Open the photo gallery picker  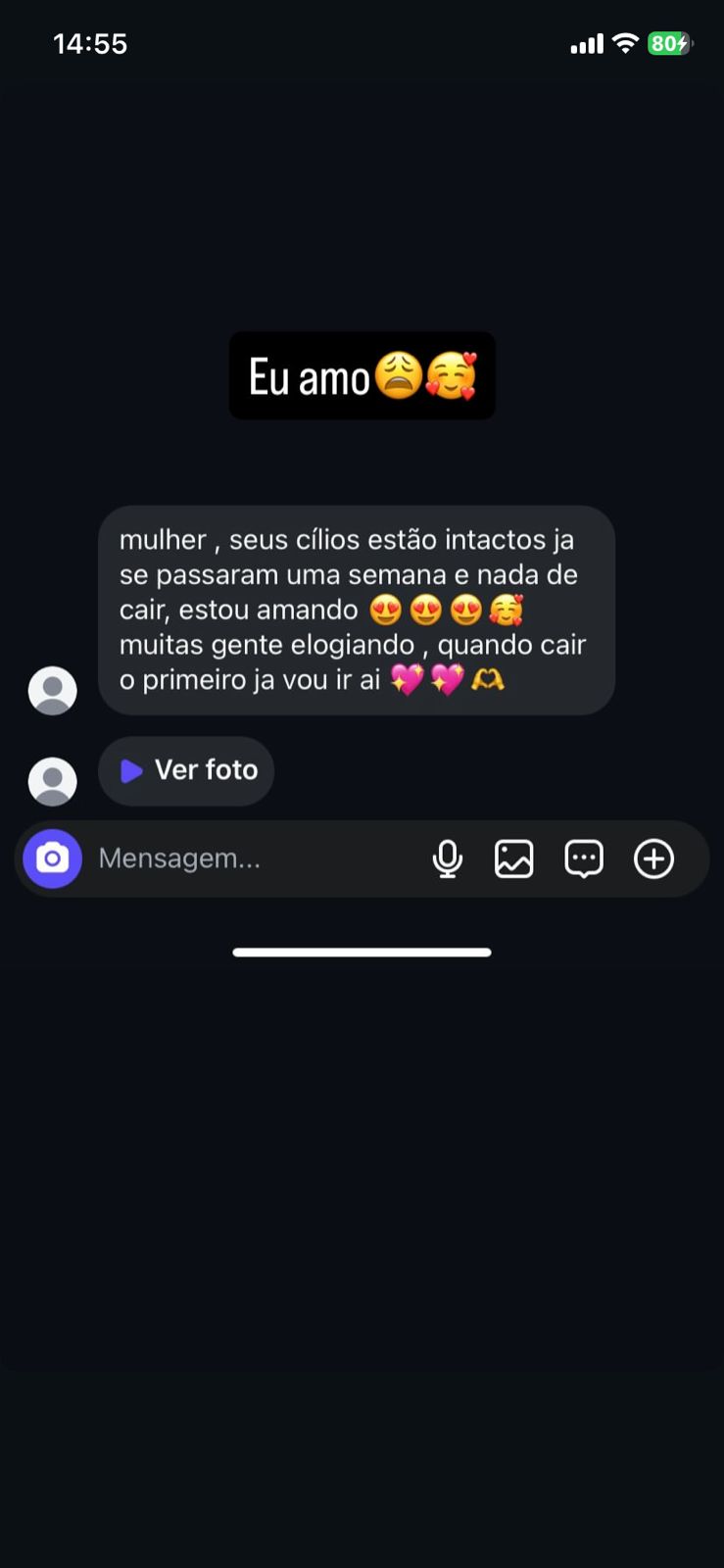[x=514, y=858]
